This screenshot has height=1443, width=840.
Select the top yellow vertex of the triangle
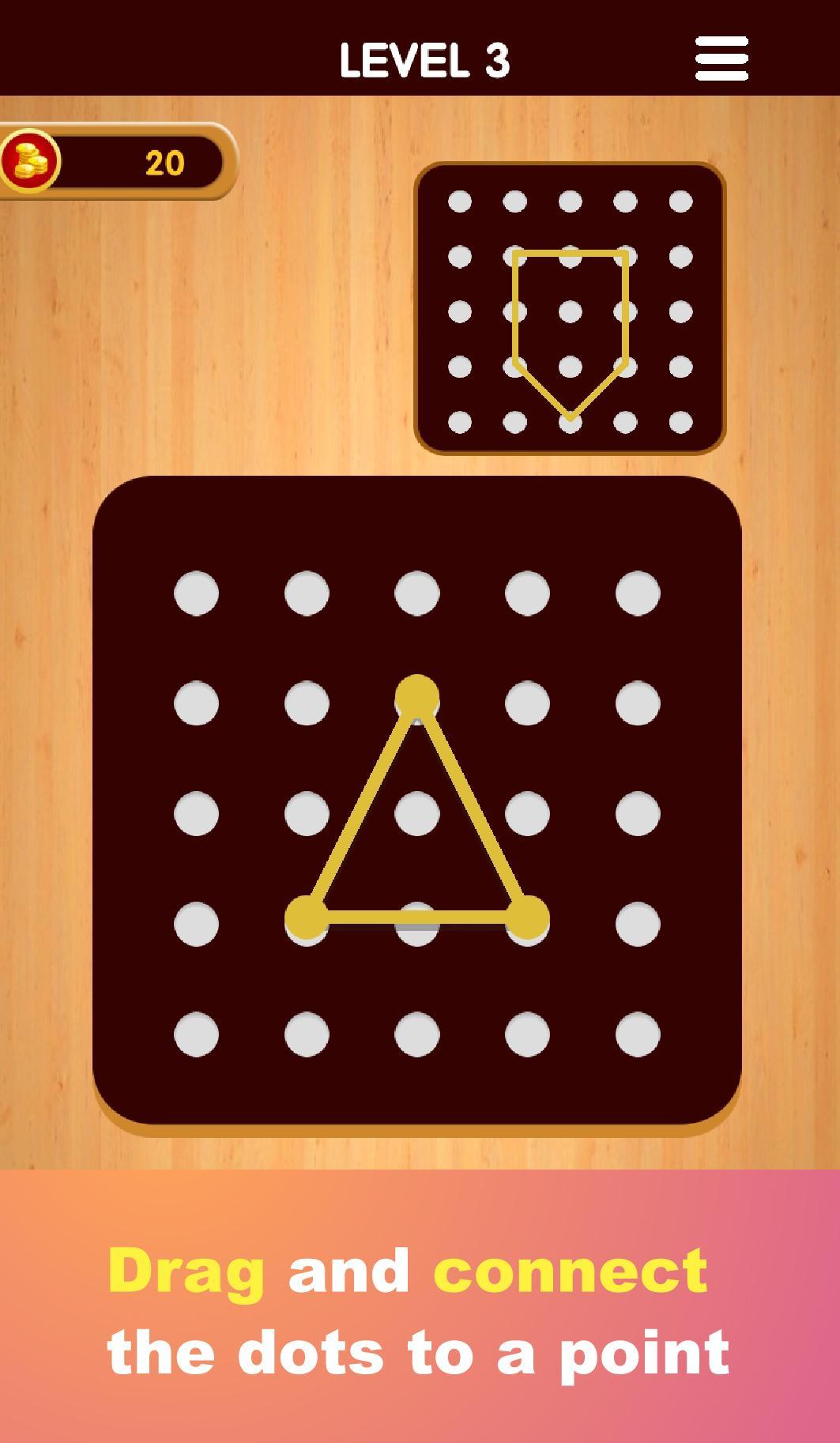[417, 697]
